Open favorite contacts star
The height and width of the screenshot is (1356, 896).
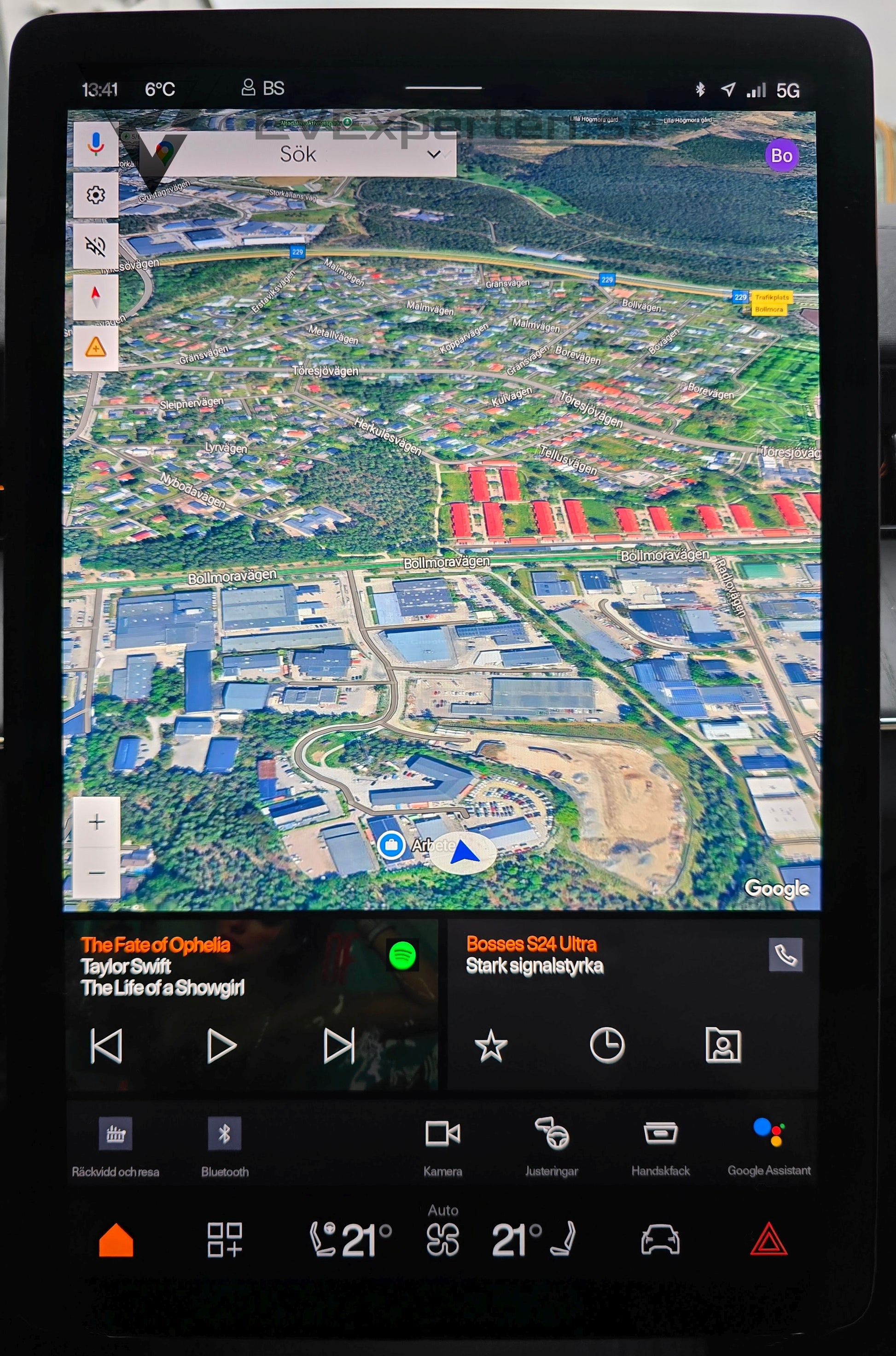coord(491,1046)
